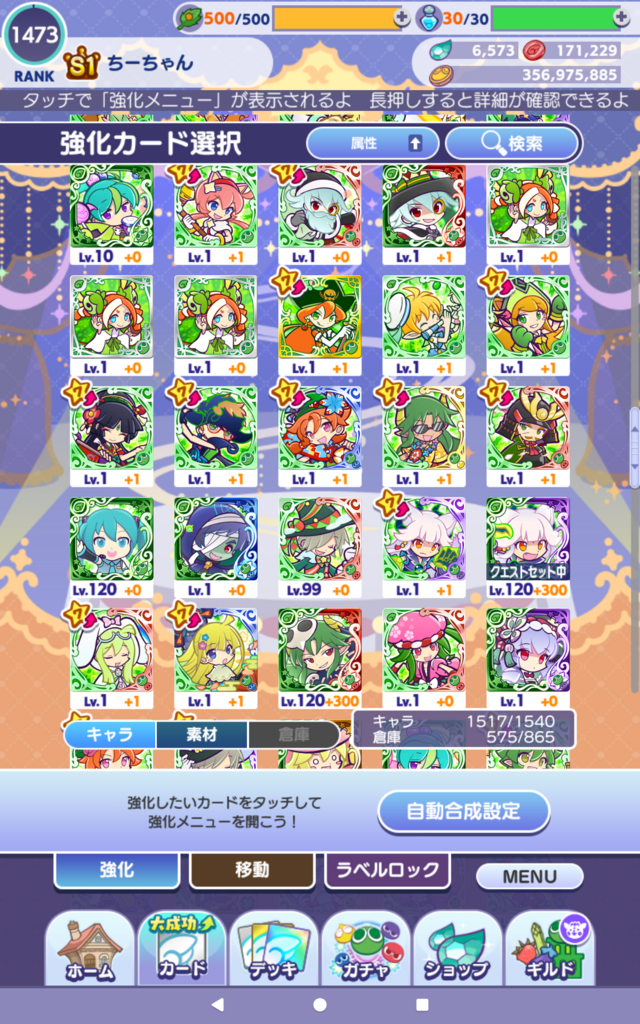Open the ショップ shop section
This screenshot has height=1024, width=640.
pyautogui.click(x=458, y=950)
